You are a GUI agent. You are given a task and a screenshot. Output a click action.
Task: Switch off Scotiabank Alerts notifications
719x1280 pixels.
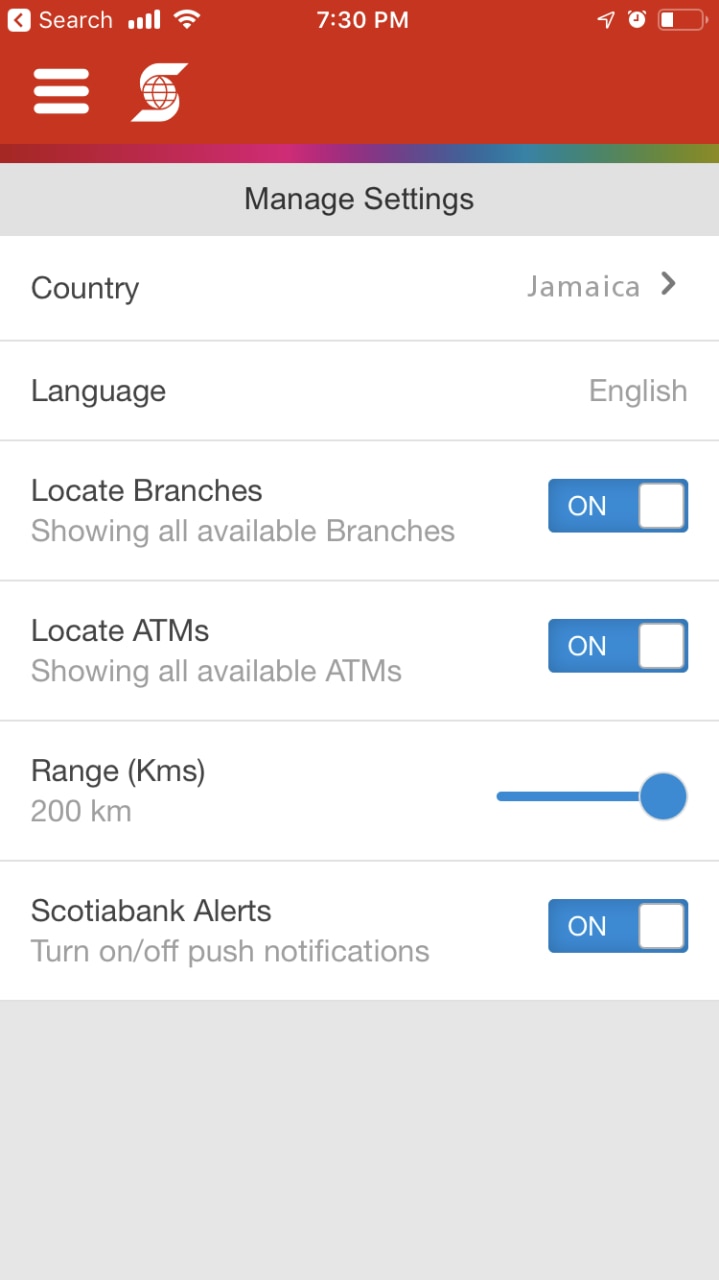click(618, 926)
